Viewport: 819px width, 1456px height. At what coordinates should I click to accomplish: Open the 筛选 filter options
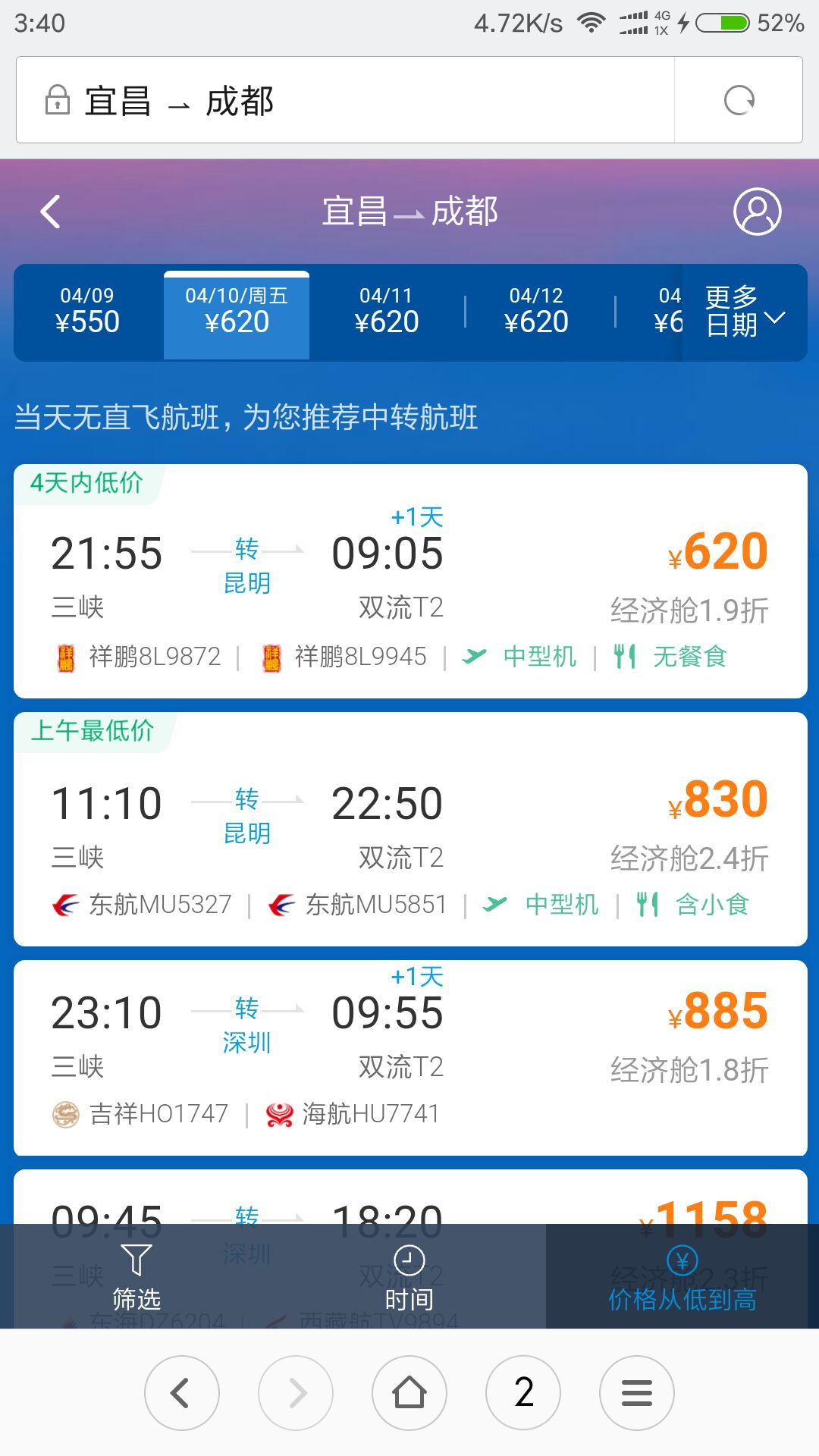pyautogui.click(x=136, y=1276)
